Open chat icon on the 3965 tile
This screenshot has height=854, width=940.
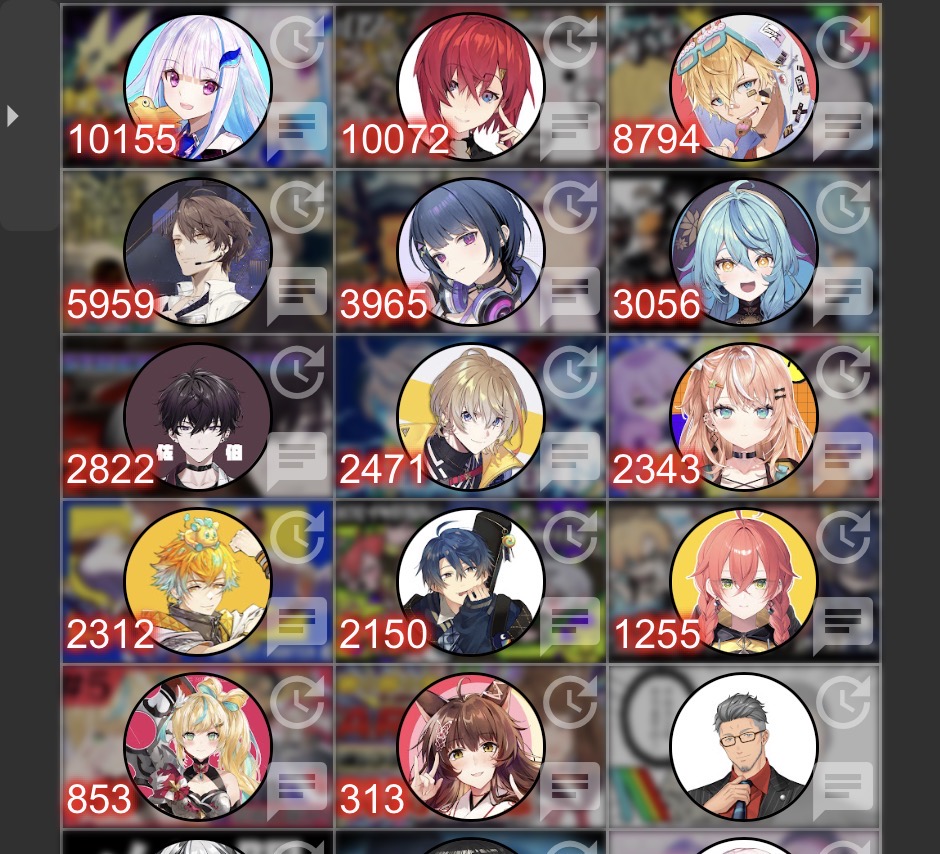click(x=570, y=296)
